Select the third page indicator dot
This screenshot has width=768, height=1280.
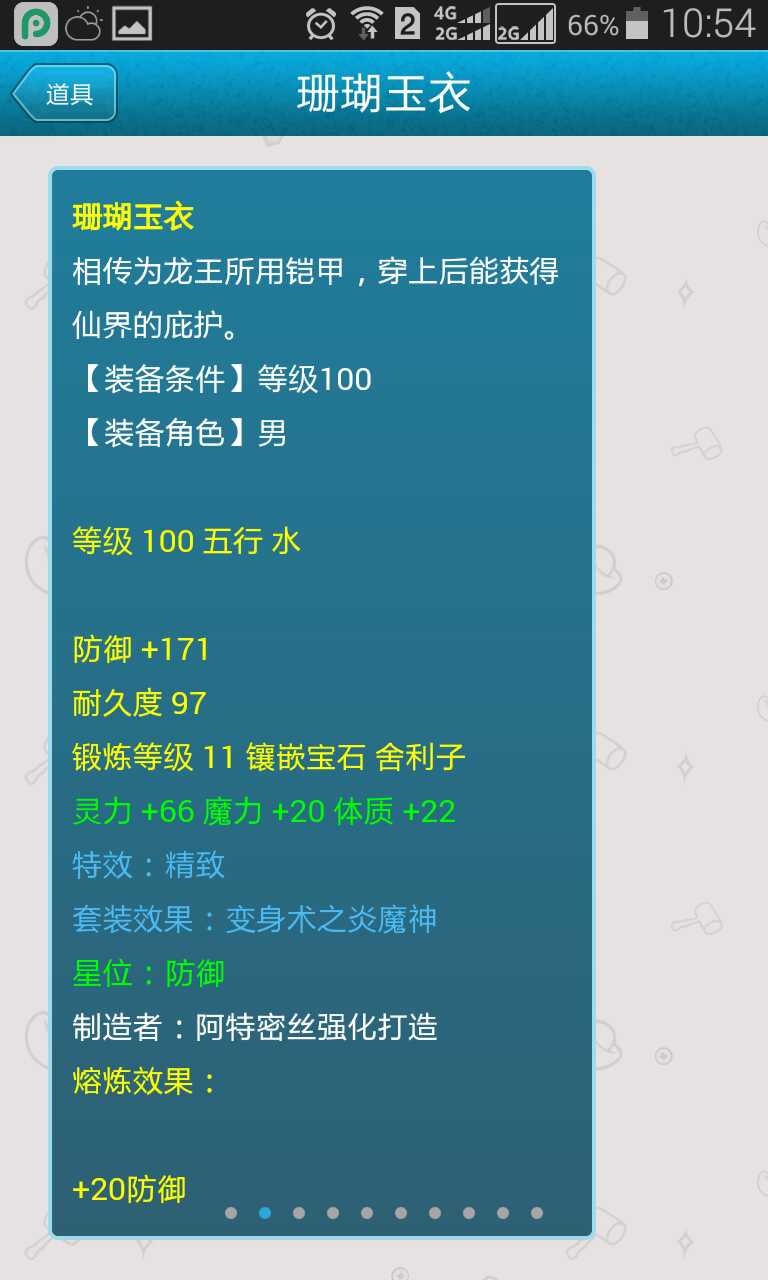[x=299, y=1213]
